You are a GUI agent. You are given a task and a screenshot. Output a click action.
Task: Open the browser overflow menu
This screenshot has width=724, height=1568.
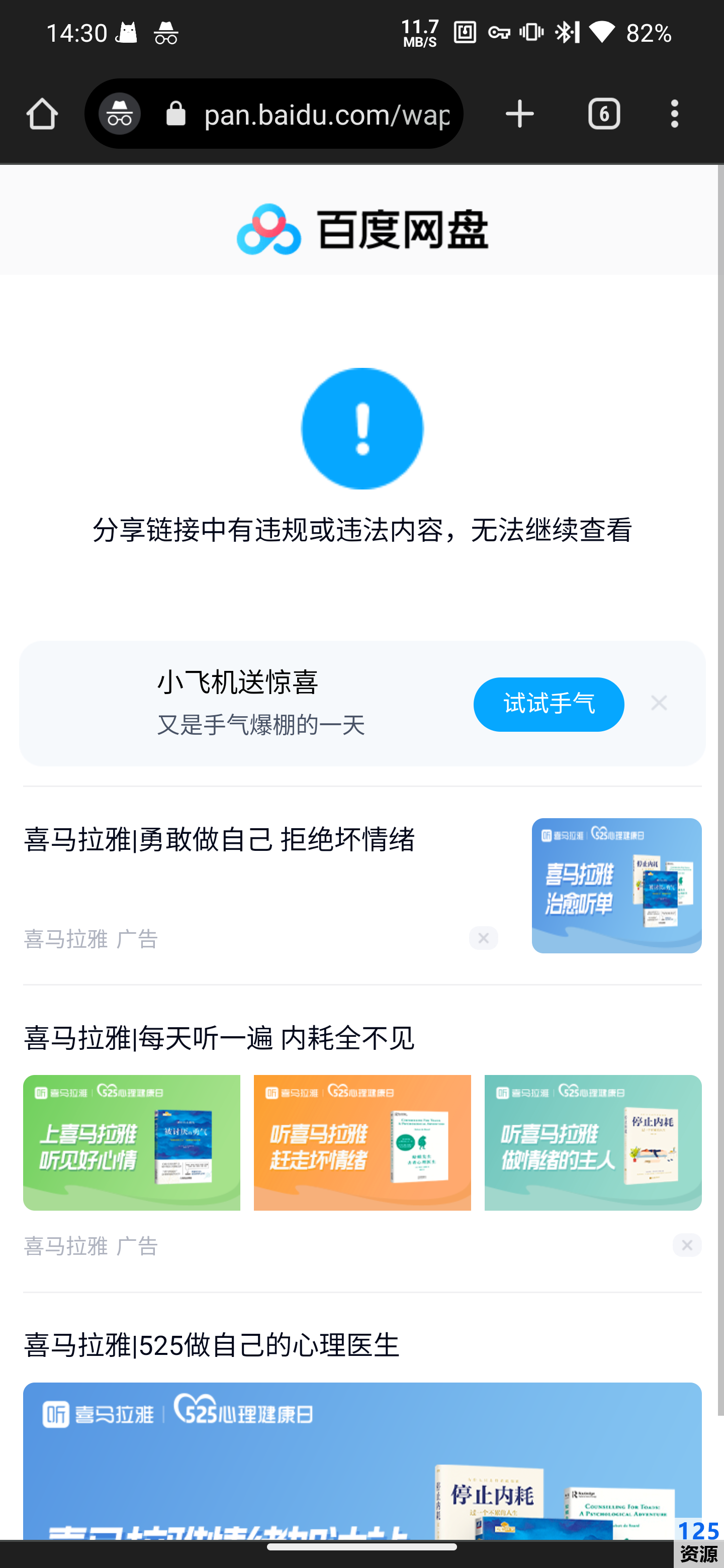click(674, 114)
